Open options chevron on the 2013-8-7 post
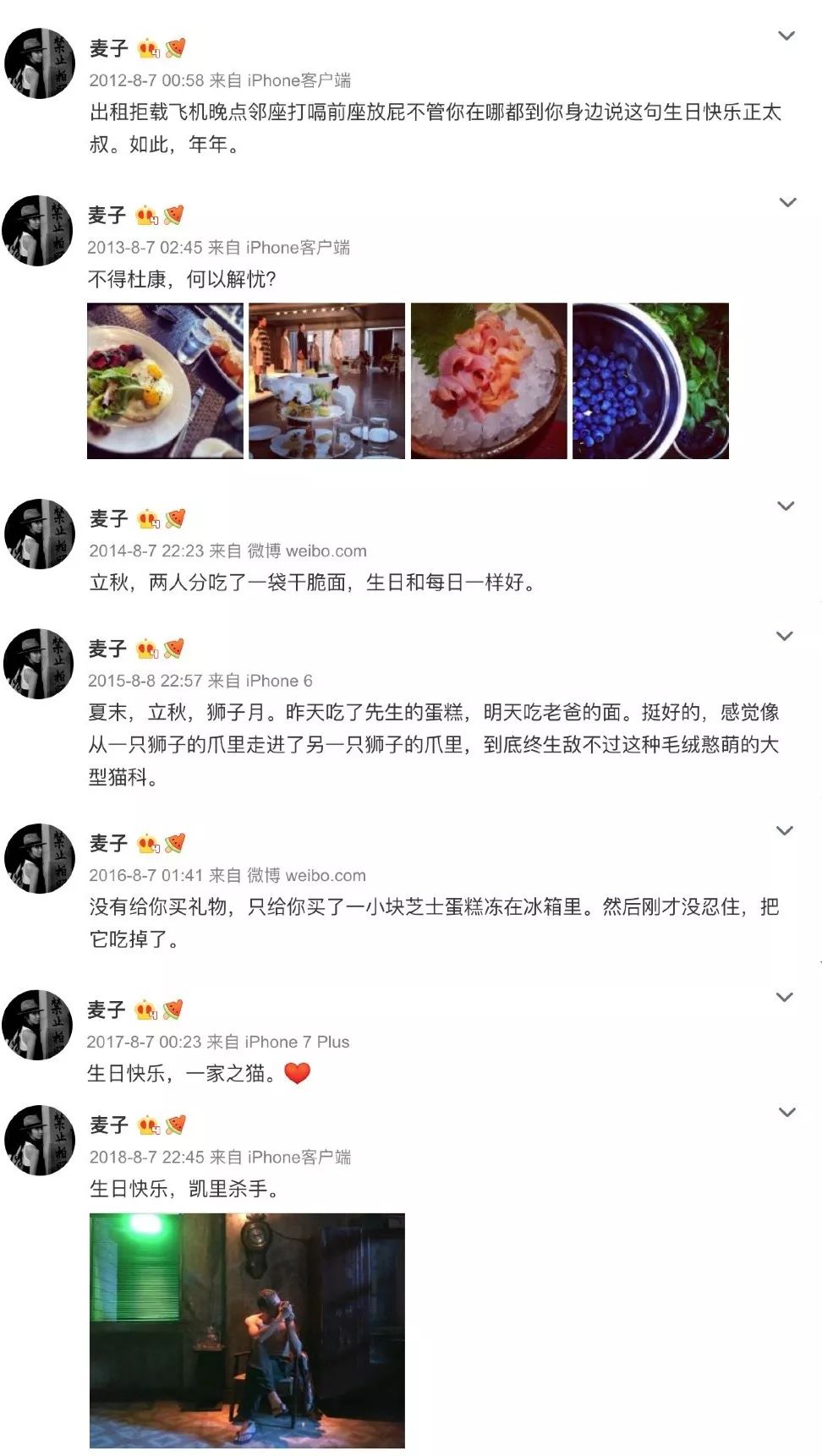This screenshot has width=822, height=1456. click(x=787, y=202)
